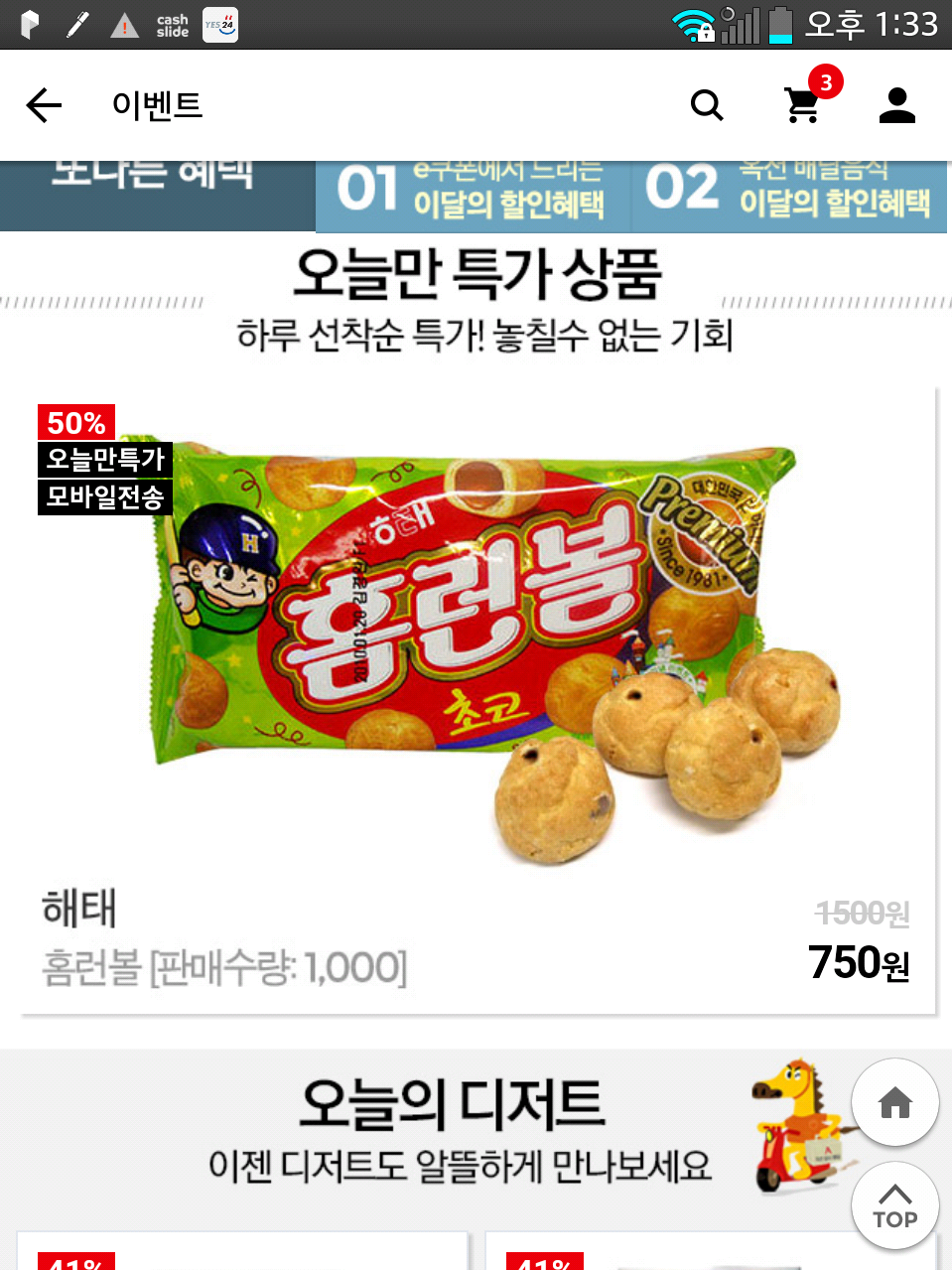The width and height of the screenshot is (952, 1270).
Task: Open the search magnifier icon
Action: [707, 104]
